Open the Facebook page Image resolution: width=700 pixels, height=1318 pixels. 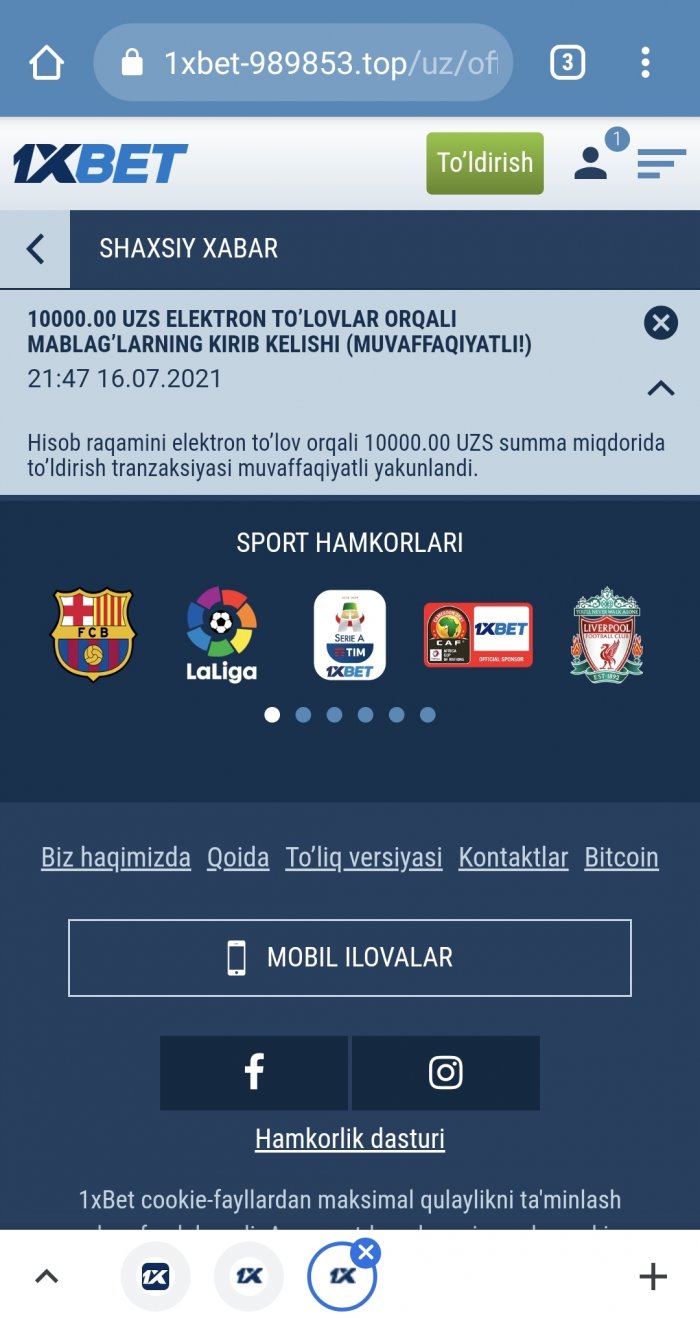click(x=254, y=1073)
